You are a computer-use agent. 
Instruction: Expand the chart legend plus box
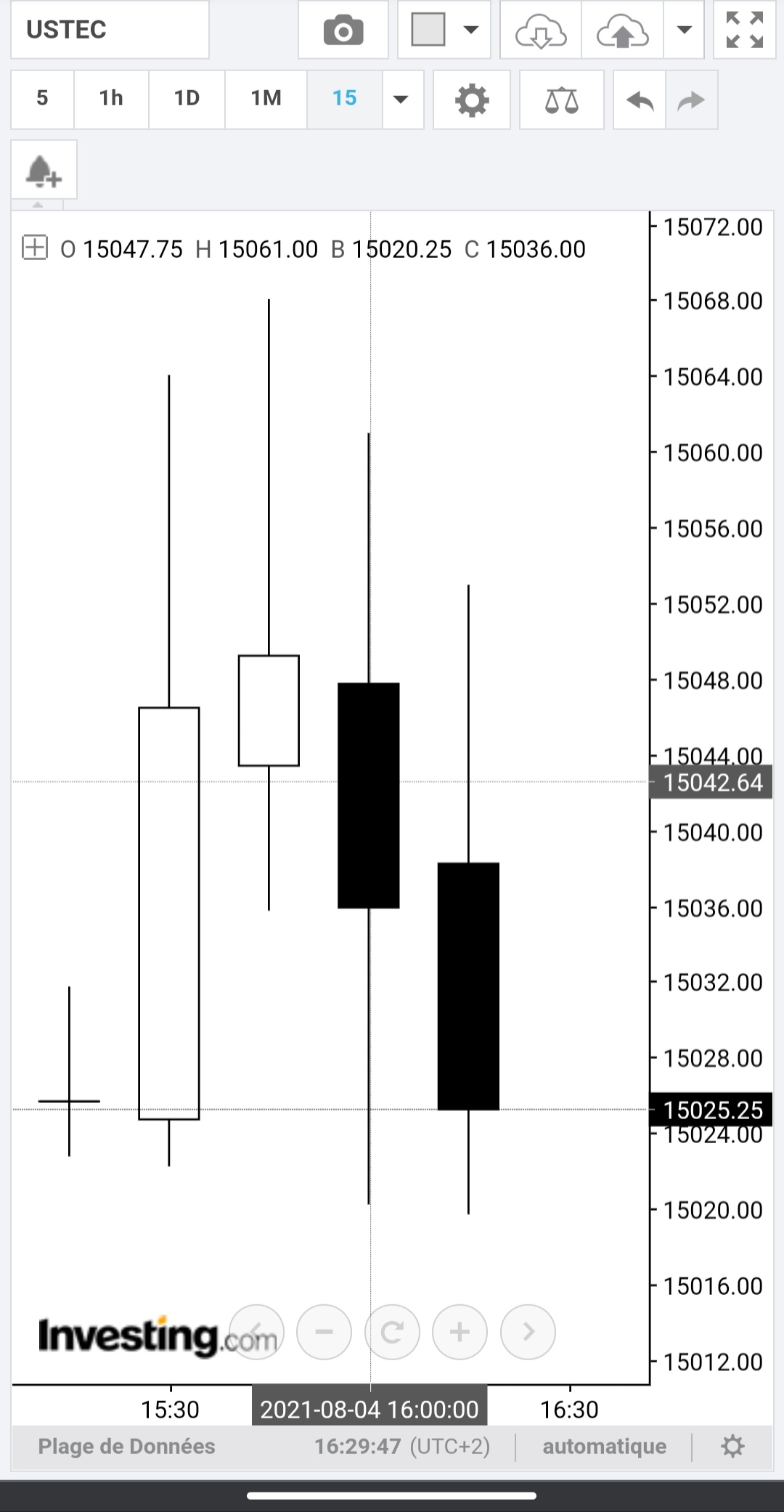coord(35,248)
